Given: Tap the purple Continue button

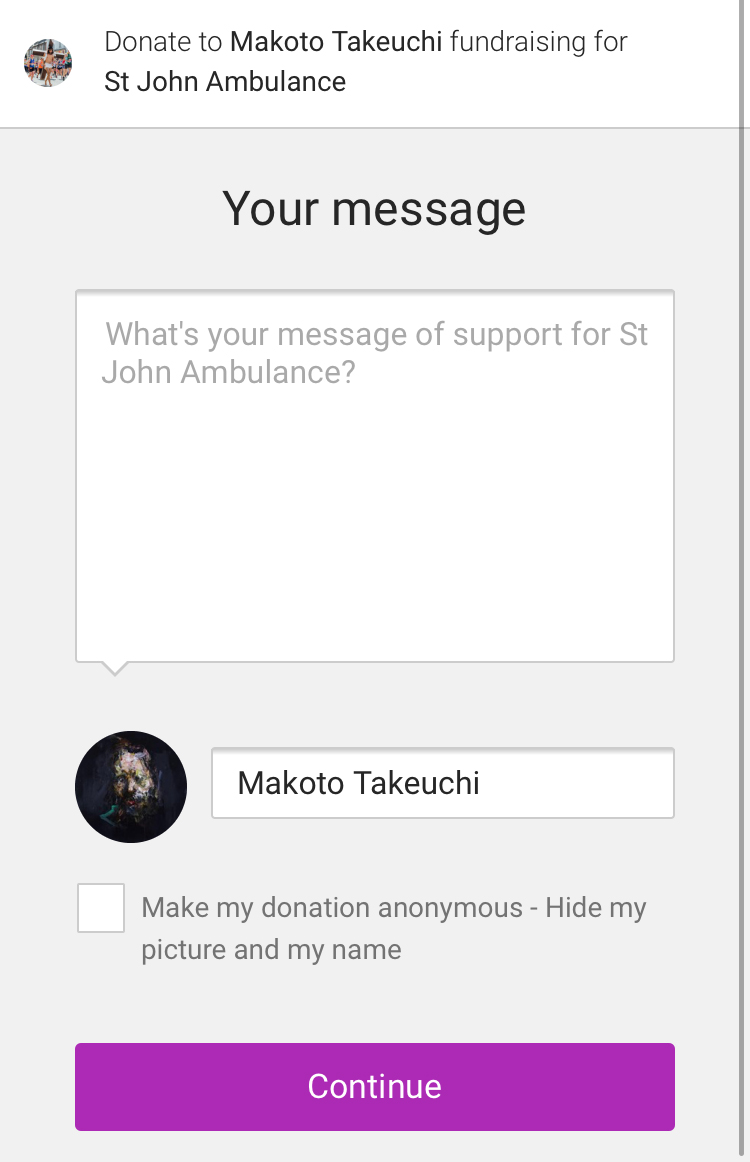Looking at the screenshot, I should [374, 1086].
